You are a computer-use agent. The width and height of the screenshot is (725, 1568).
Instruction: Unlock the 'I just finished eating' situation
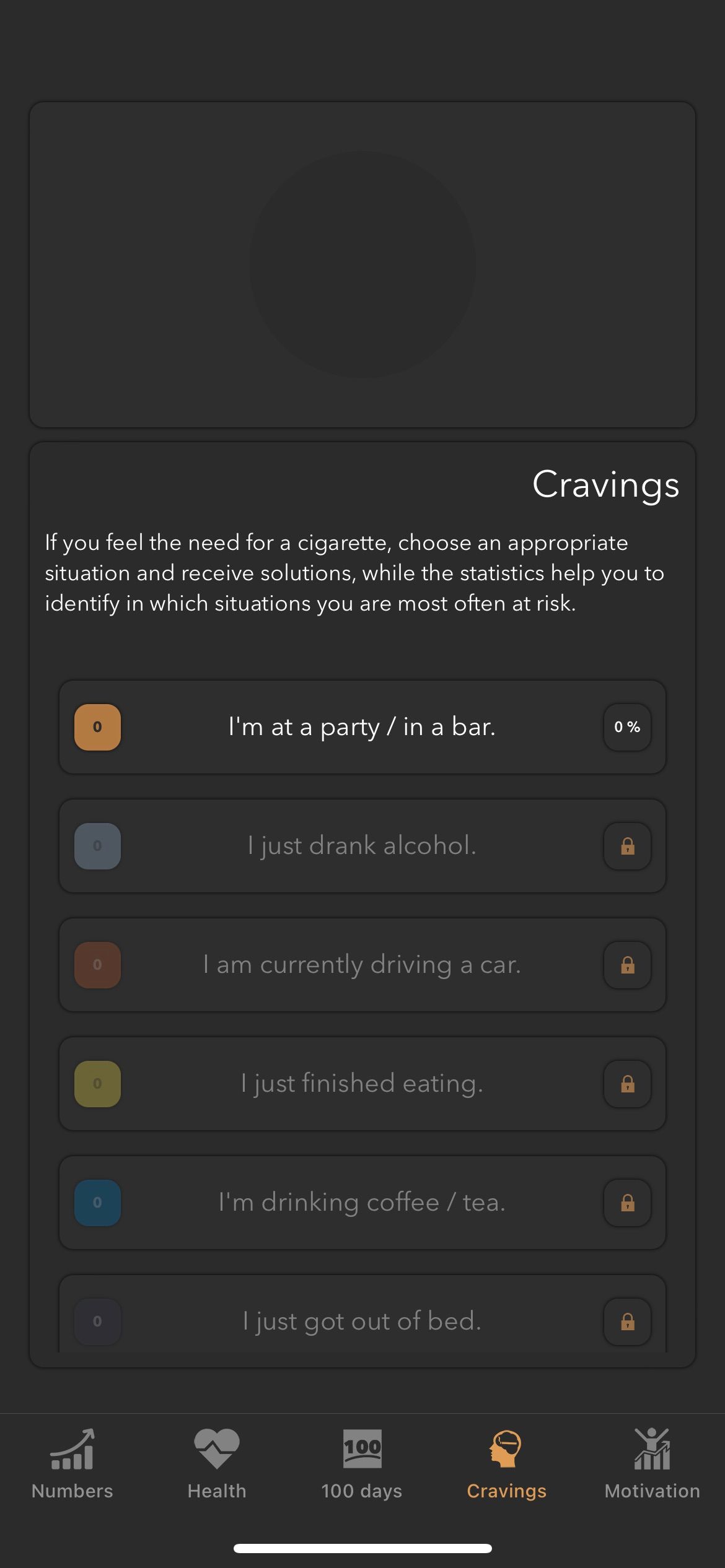point(626,1084)
